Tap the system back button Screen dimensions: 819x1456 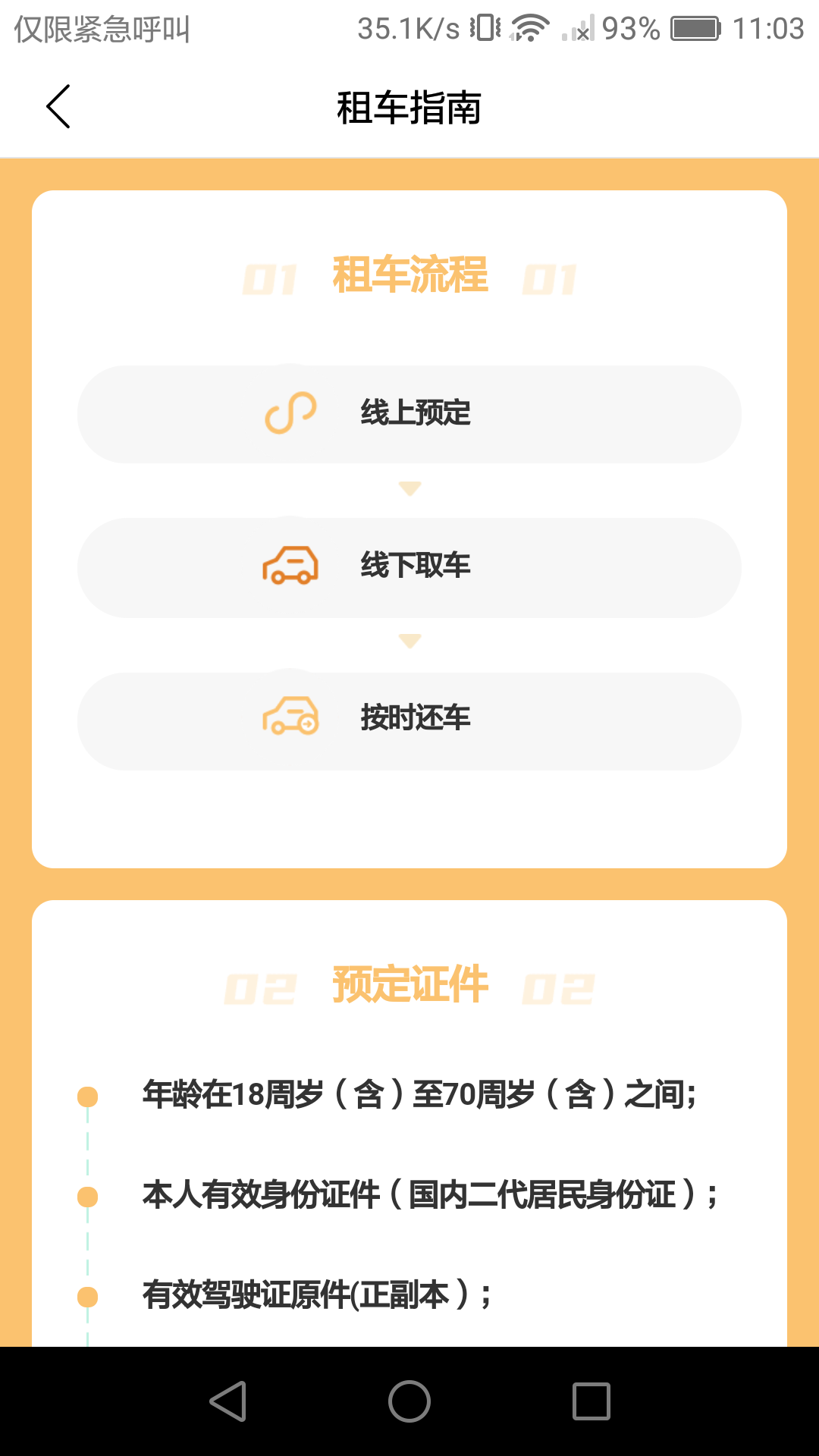click(227, 1401)
